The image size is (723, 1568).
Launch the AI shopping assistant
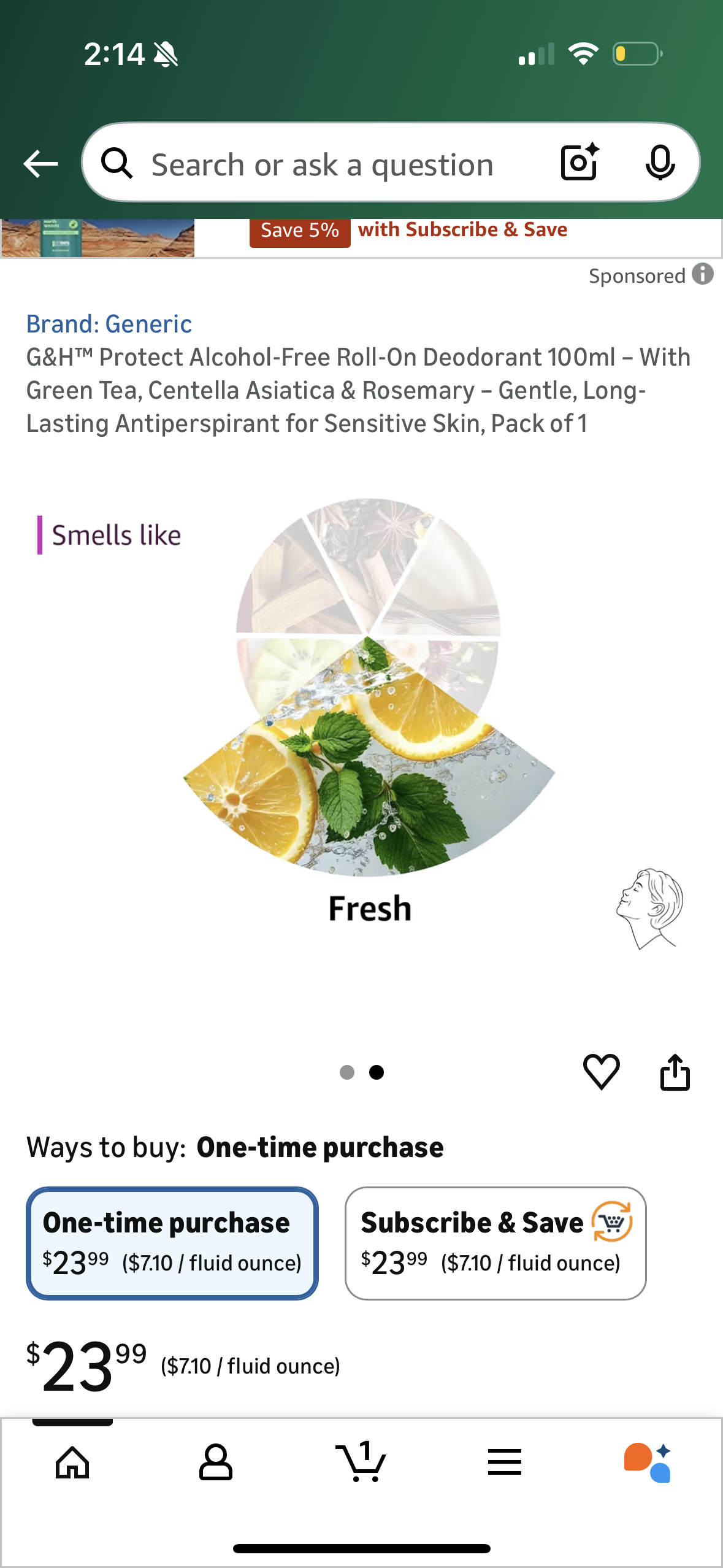(x=648, y=1462)
